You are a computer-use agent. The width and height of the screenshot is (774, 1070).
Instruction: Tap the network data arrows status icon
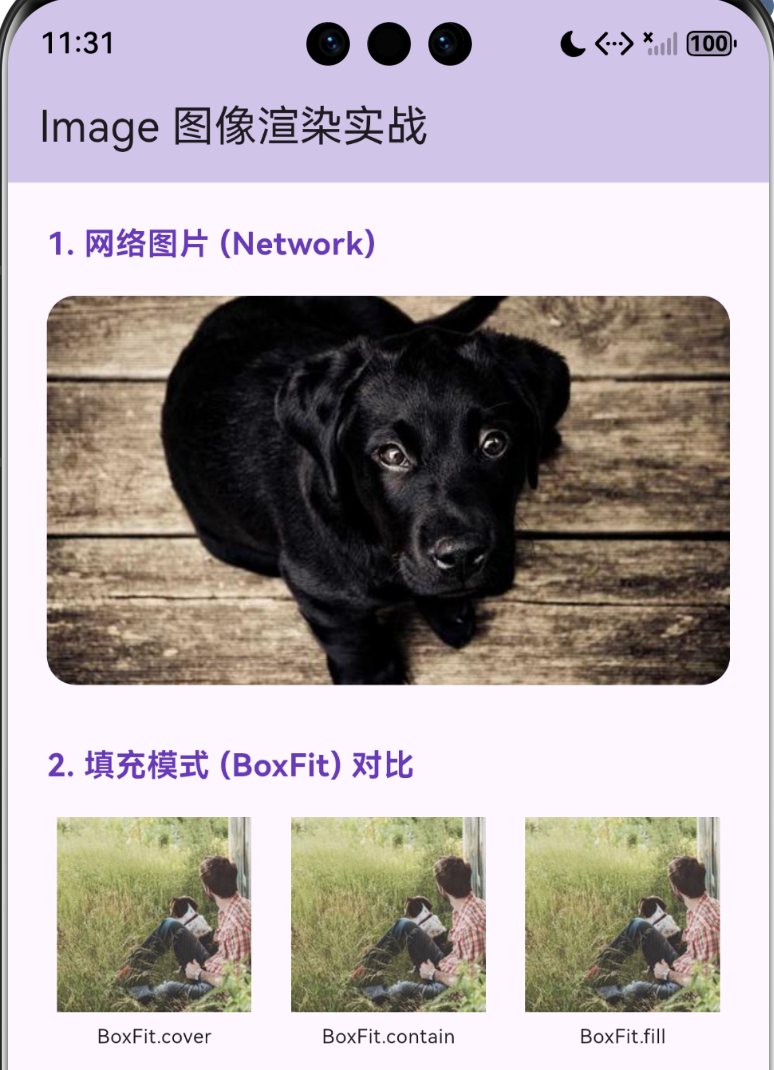pos(613,43)
